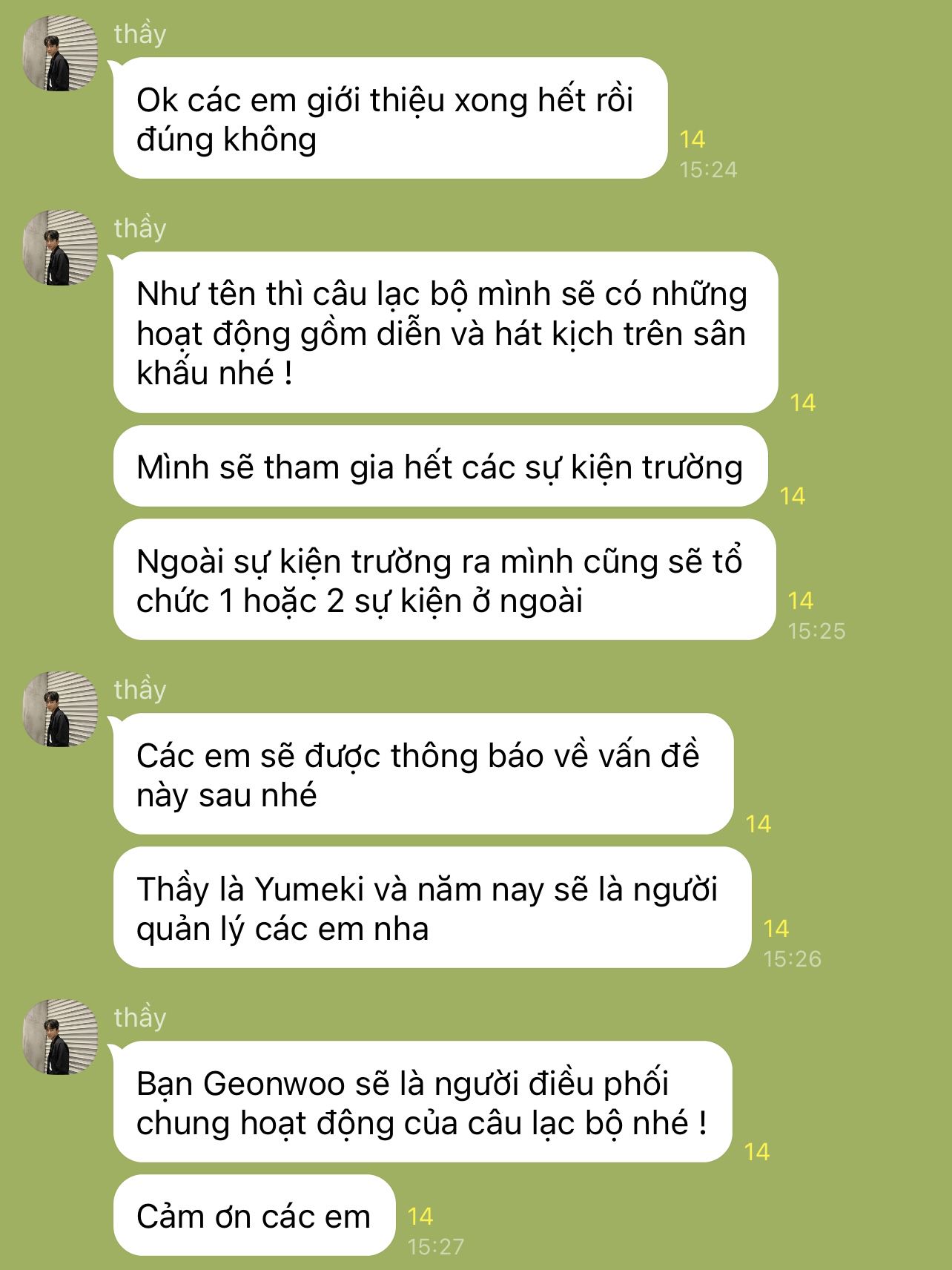Open thầy's avatar beside 'Các em sẽ được thông báo'
The image size is (952, 1270).
point(61,709)
